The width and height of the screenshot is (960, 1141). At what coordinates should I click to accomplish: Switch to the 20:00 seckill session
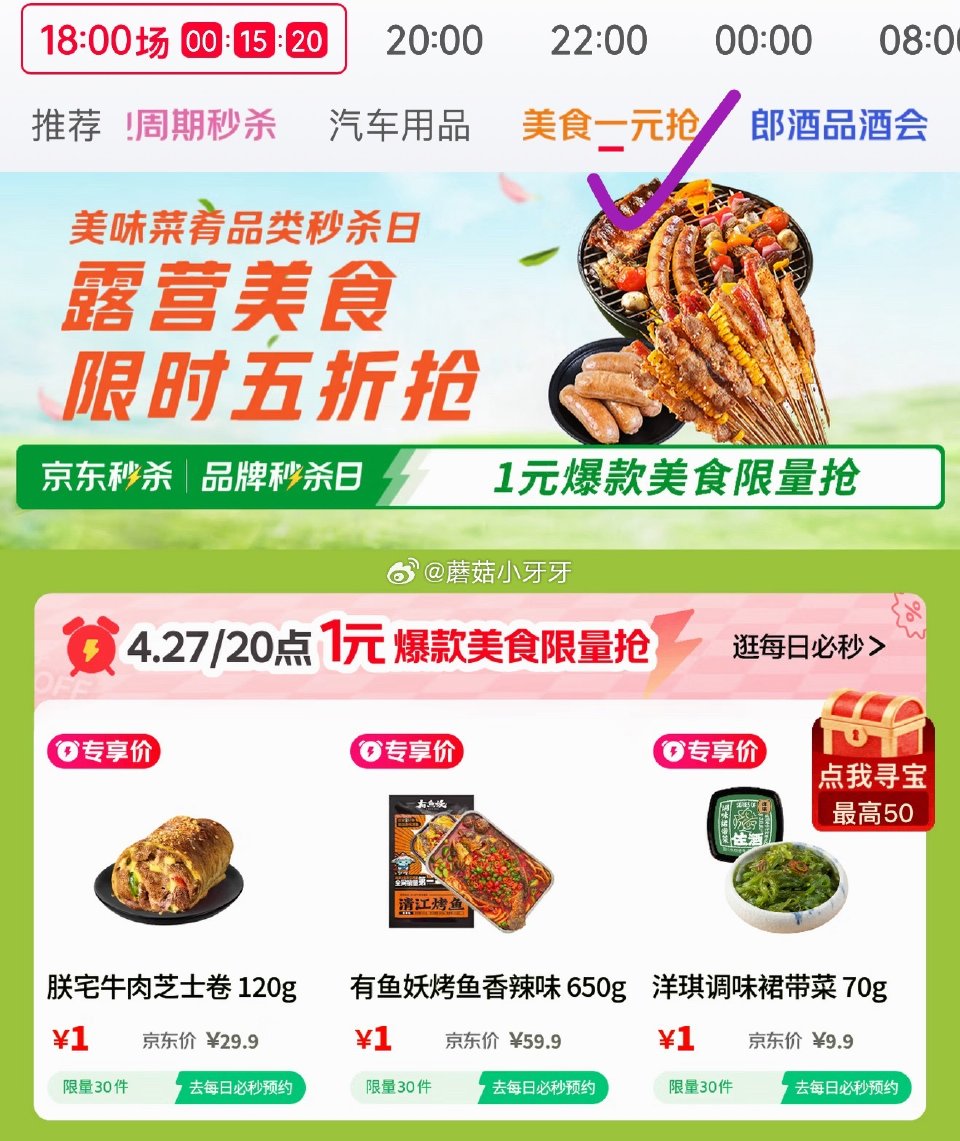coord(434,40)
